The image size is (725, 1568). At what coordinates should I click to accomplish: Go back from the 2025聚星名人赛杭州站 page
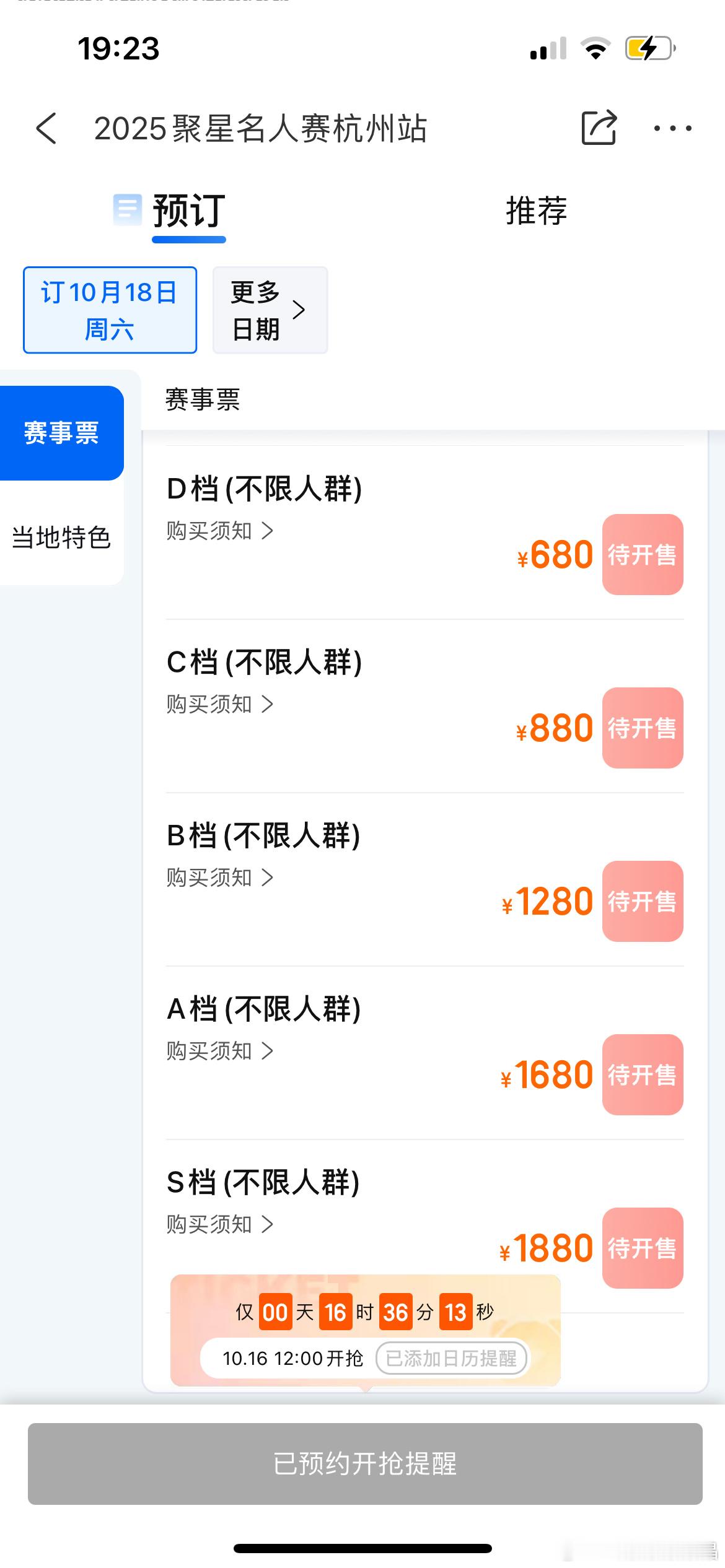(47, 128)
